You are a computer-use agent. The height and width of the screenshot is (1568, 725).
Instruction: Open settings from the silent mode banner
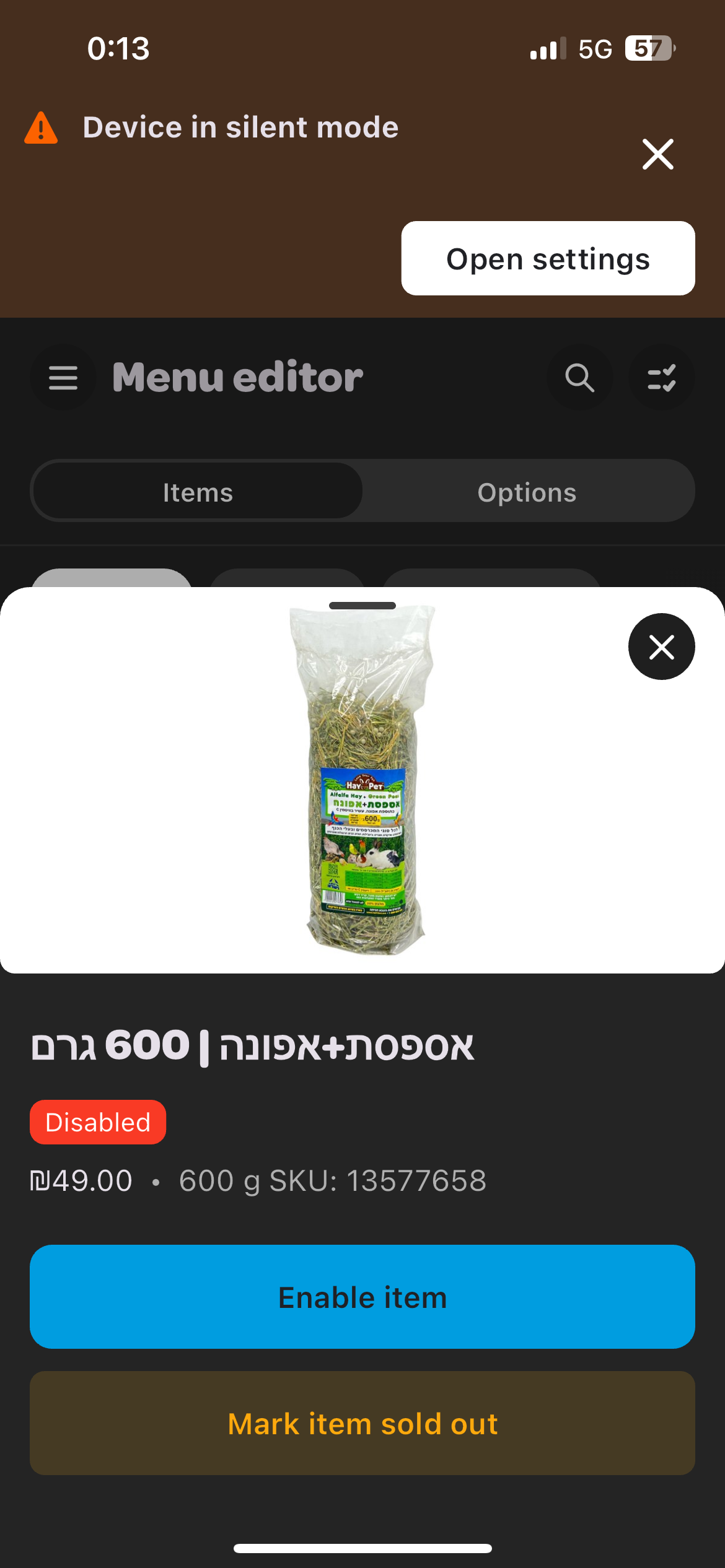(548, 258)
